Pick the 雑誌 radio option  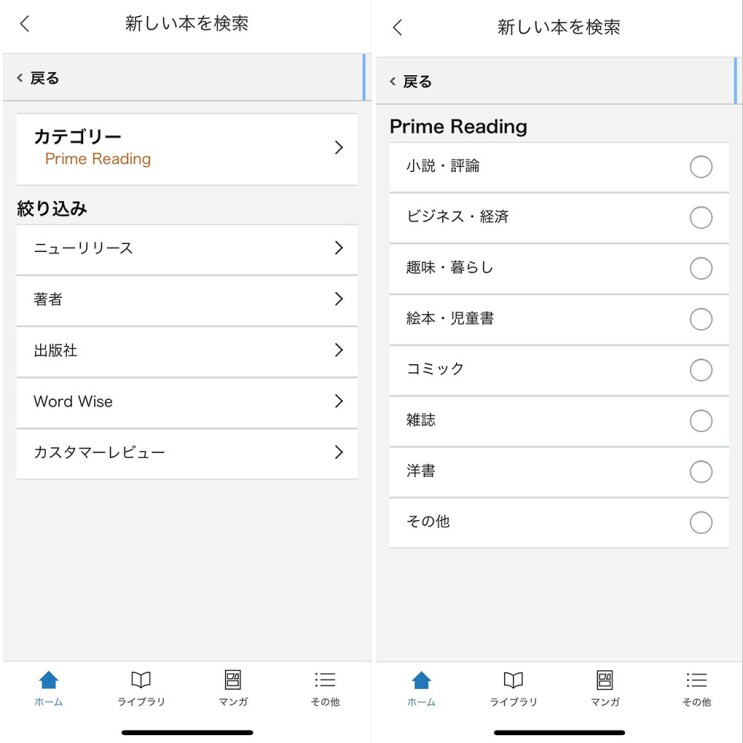tap(700, 421)
